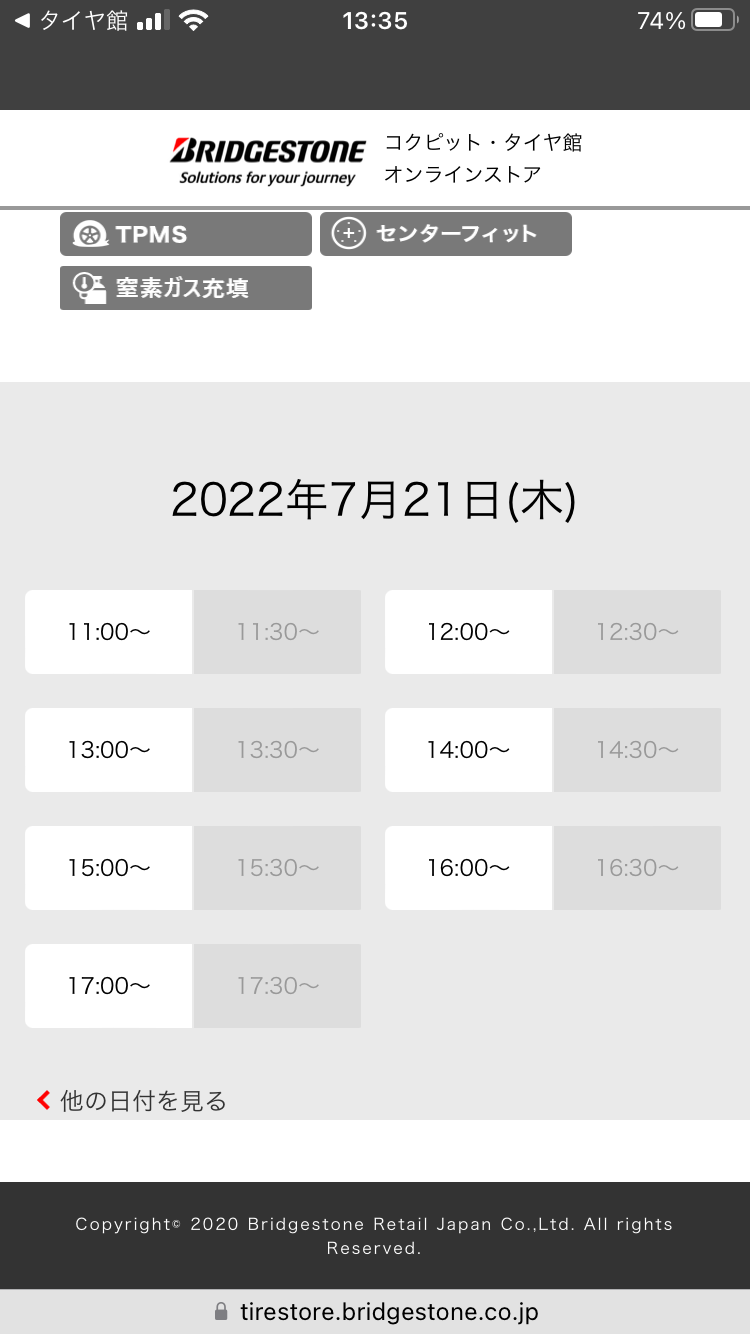Image resolution: width=750 pixels, height=1334 pixels.
Task: Book the 14:00〜 time slot
Action: point(468,750)
